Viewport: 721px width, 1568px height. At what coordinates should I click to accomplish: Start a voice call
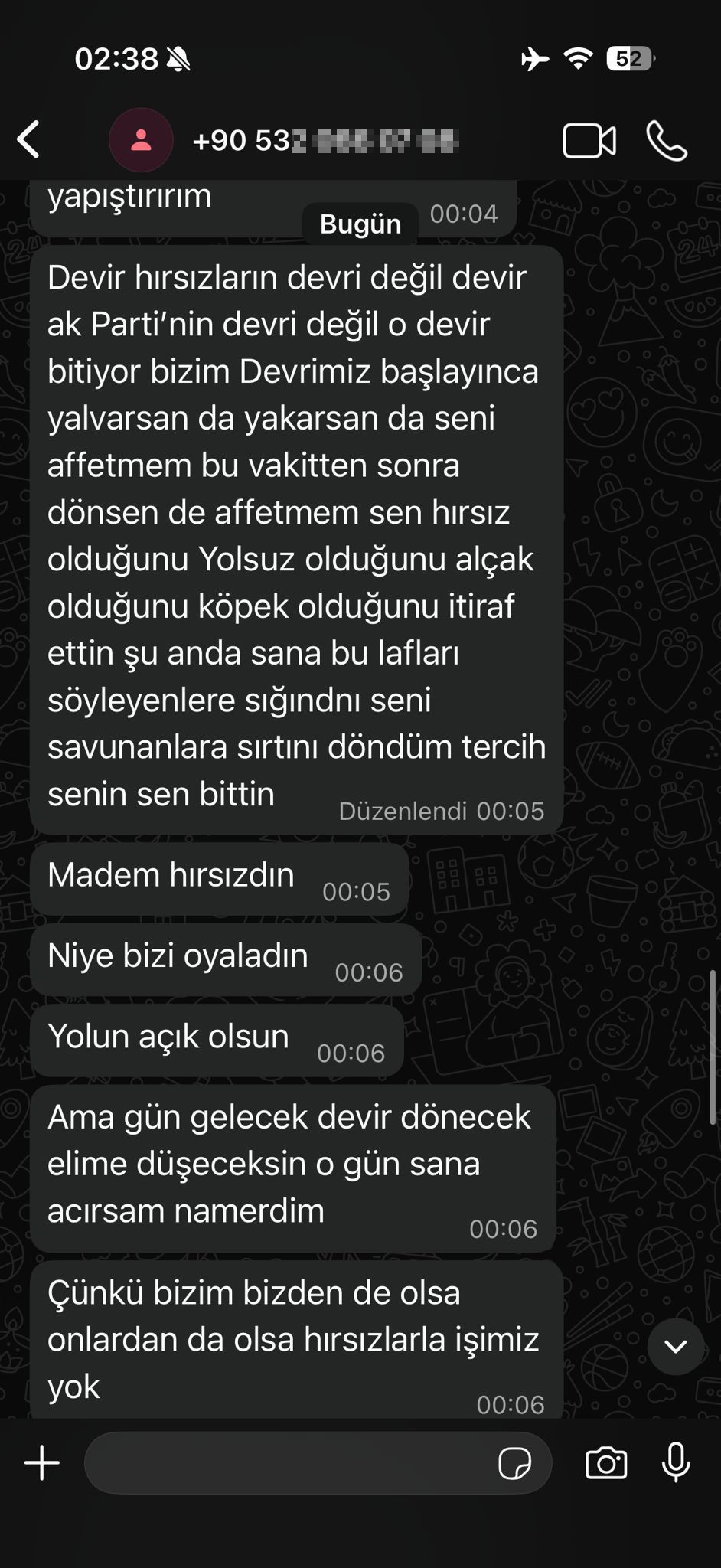(x=667, y=141)
